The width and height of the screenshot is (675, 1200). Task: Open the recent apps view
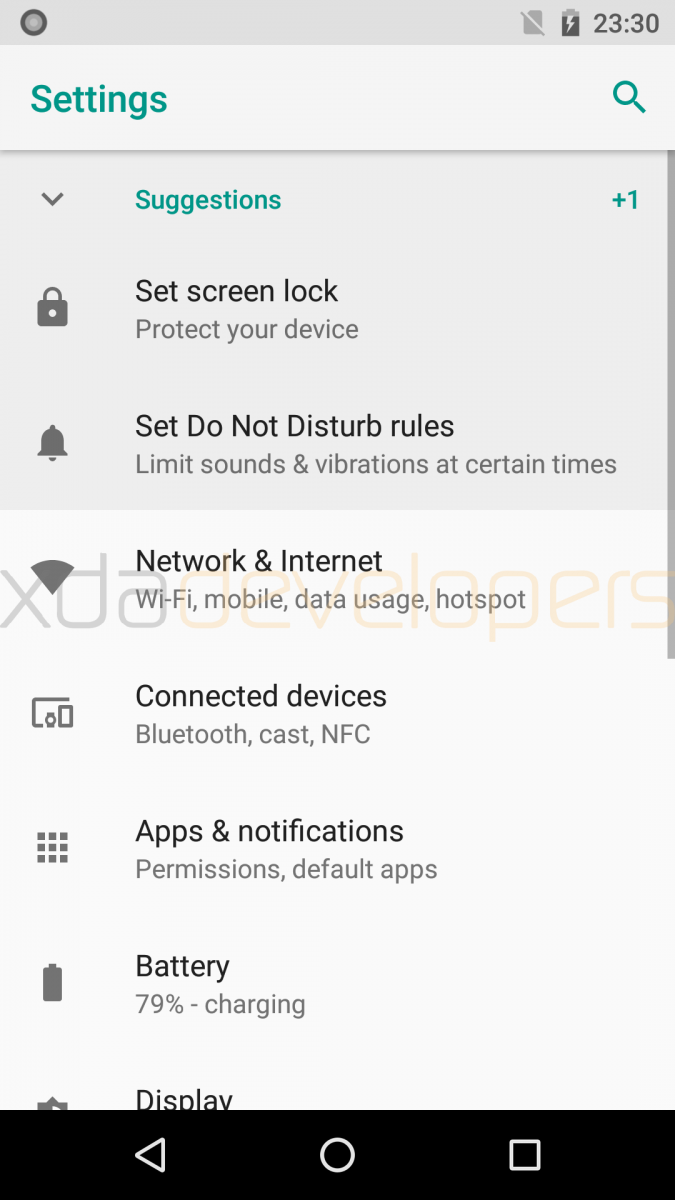(524, 1155)
